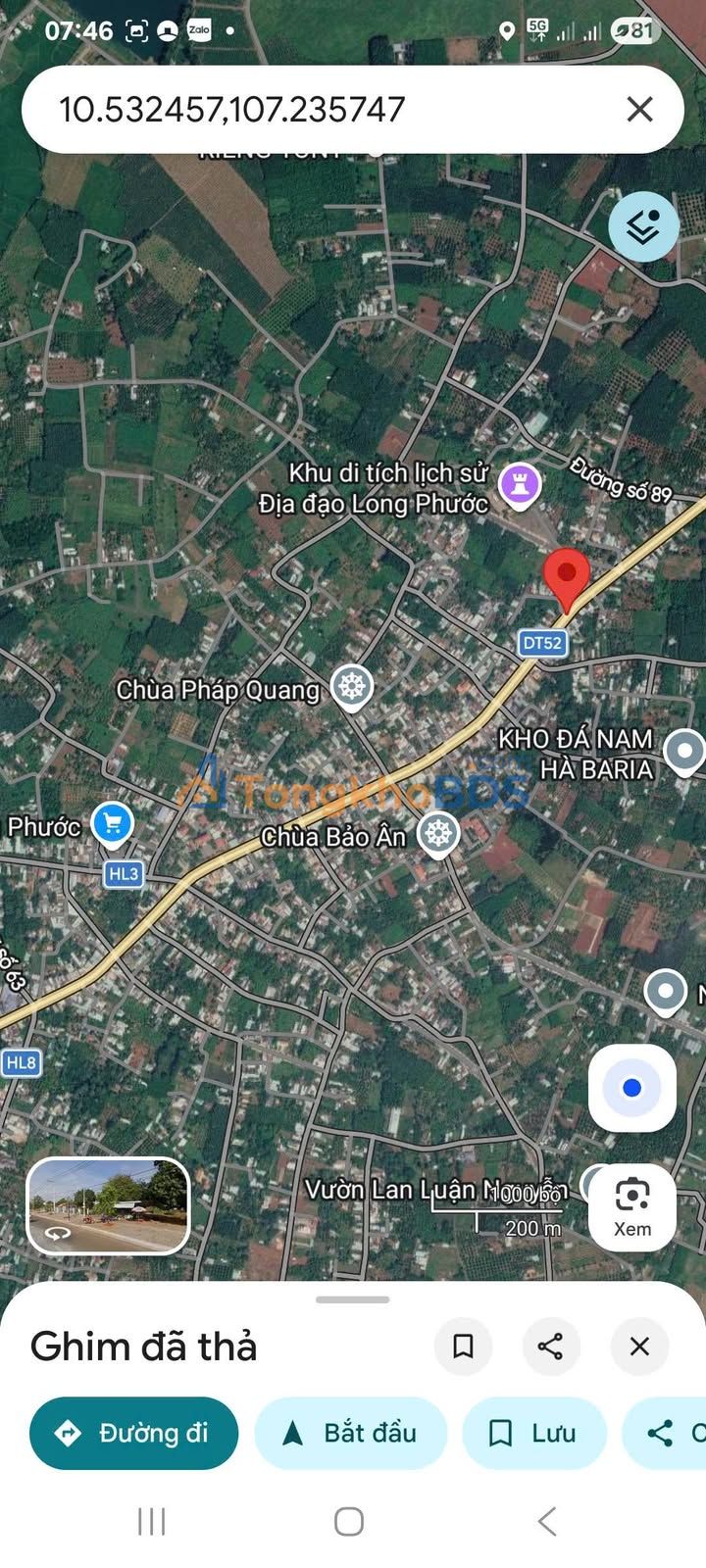Screen dimensions: 706x1568
Task: Share the dropped pin from the header
Action: [551, 1346]
